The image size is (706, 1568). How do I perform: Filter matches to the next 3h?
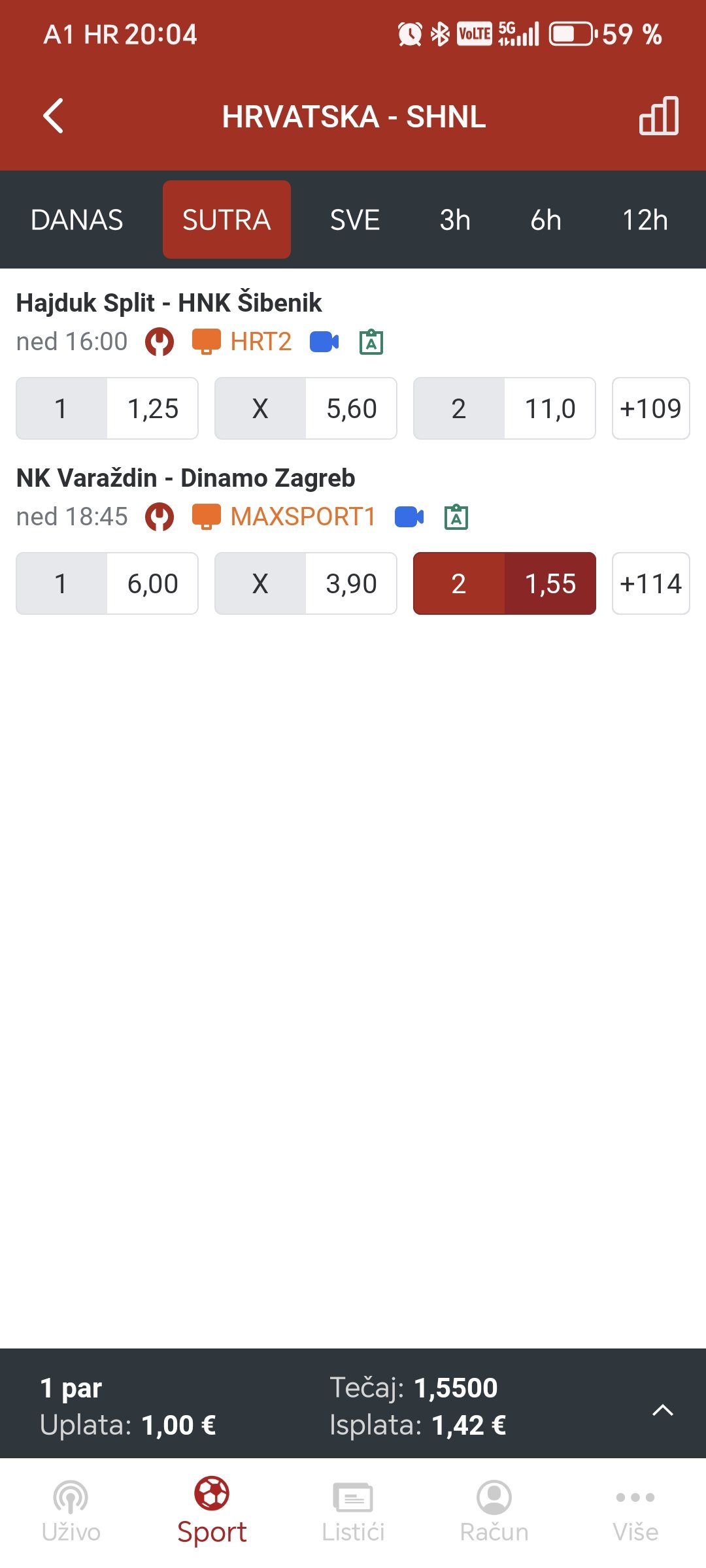click(x=455, y=220)
